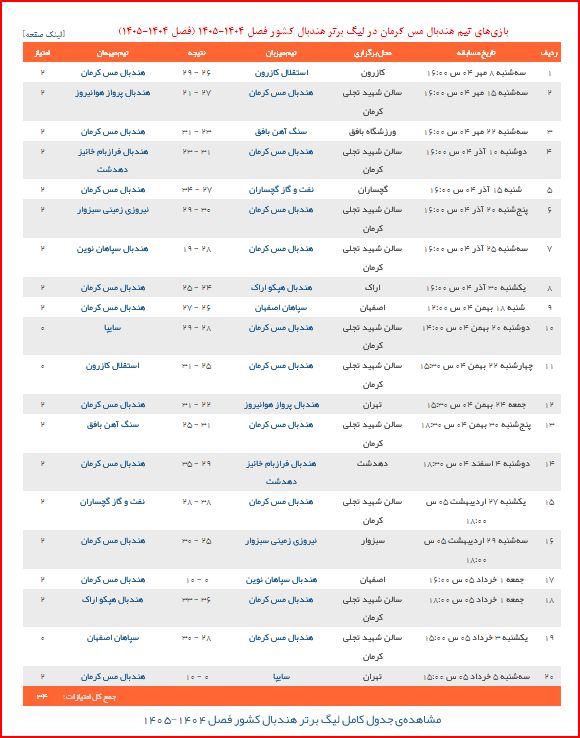Open هندبال فرازبام خائیز دهدشت guest in row 4

pos(113,160)
